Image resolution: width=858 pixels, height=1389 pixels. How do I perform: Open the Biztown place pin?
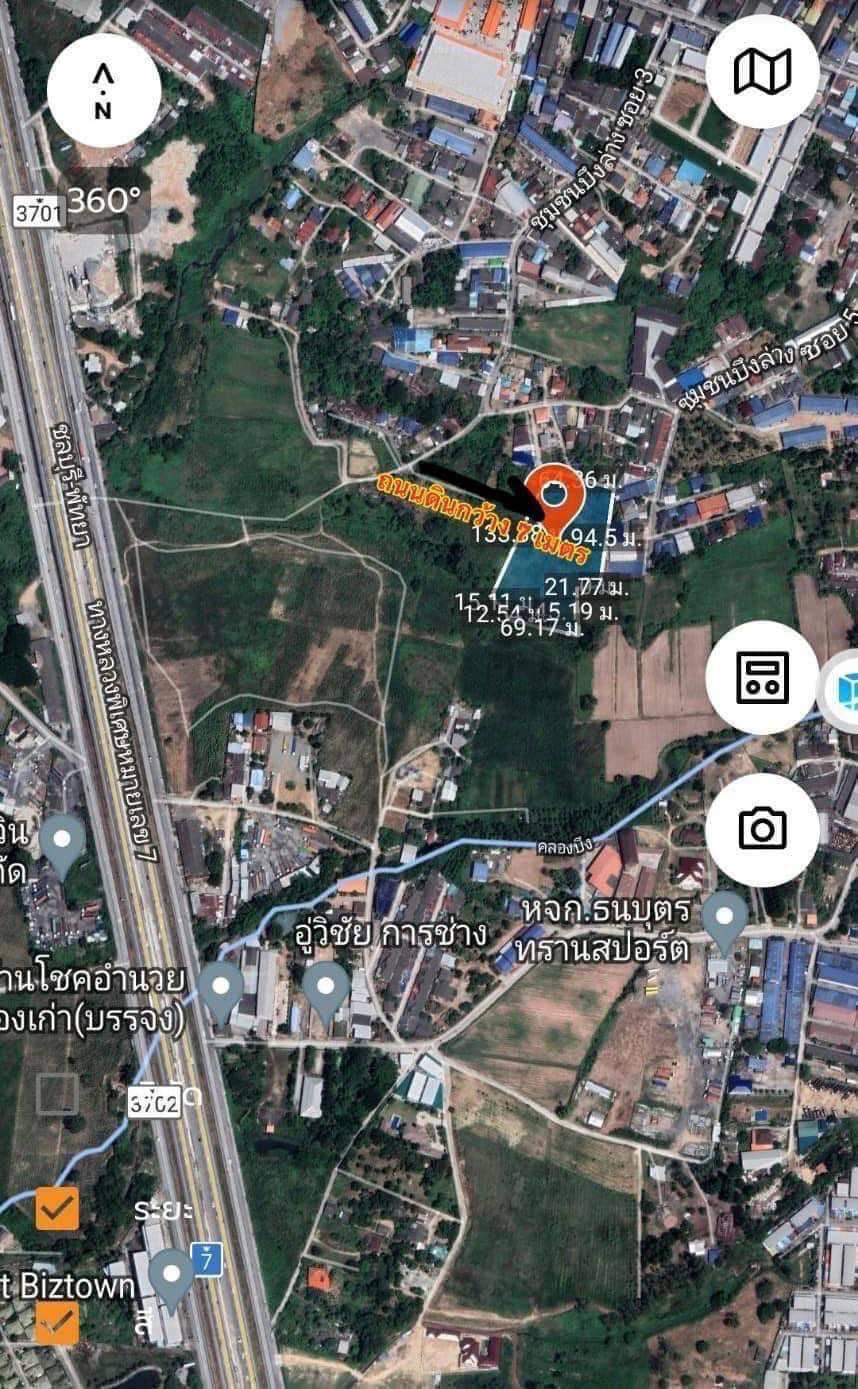pos(172,1279)
